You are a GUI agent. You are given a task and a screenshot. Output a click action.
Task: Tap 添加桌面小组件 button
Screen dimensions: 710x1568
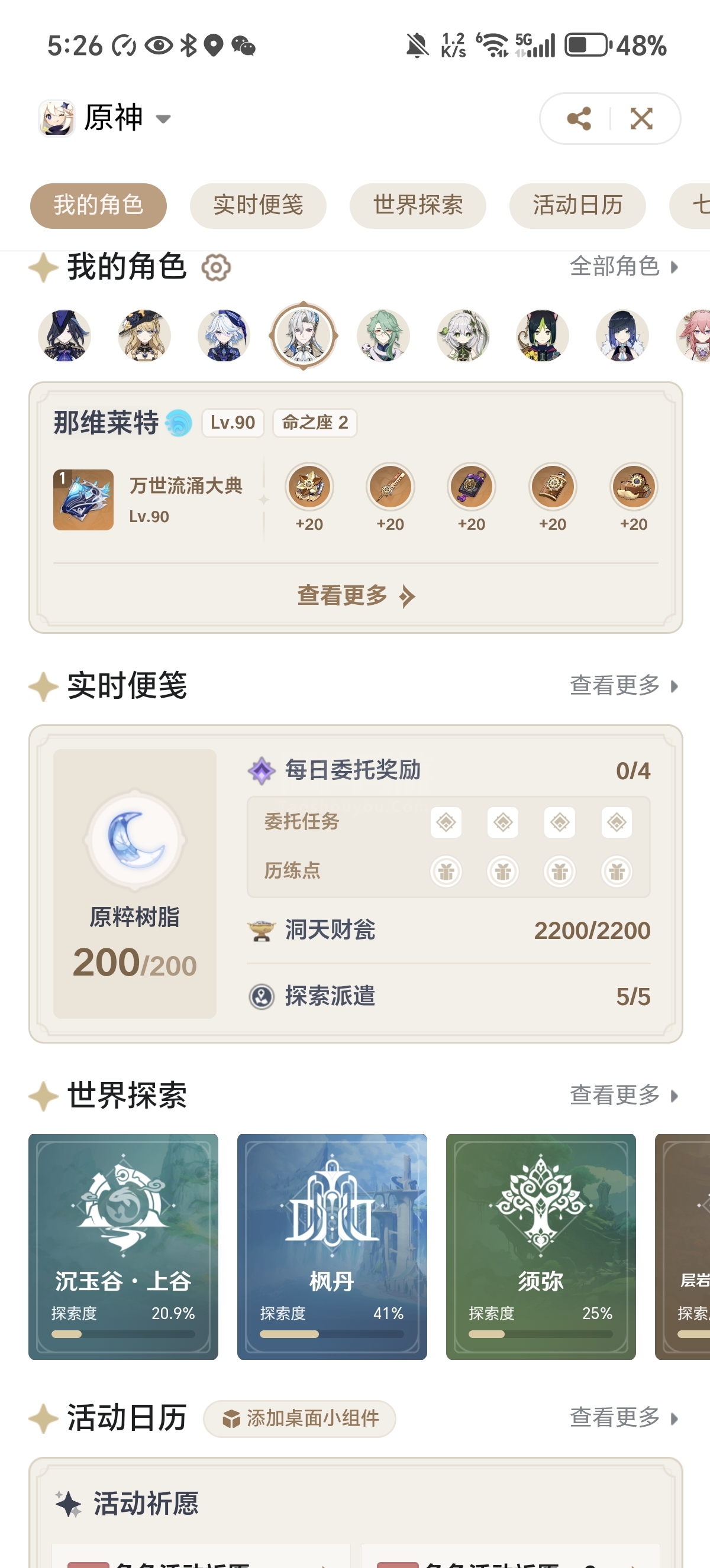(x=300, y=1419)
